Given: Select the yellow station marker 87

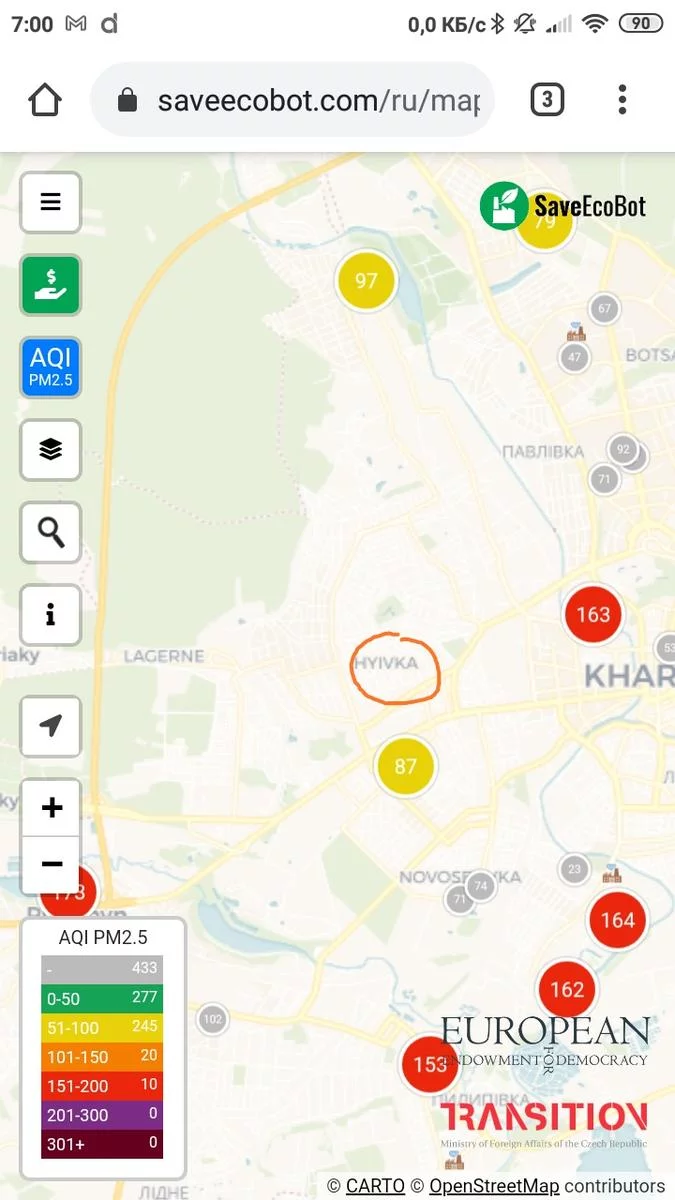Looking at the screenshot, I should tap(405, 767).
